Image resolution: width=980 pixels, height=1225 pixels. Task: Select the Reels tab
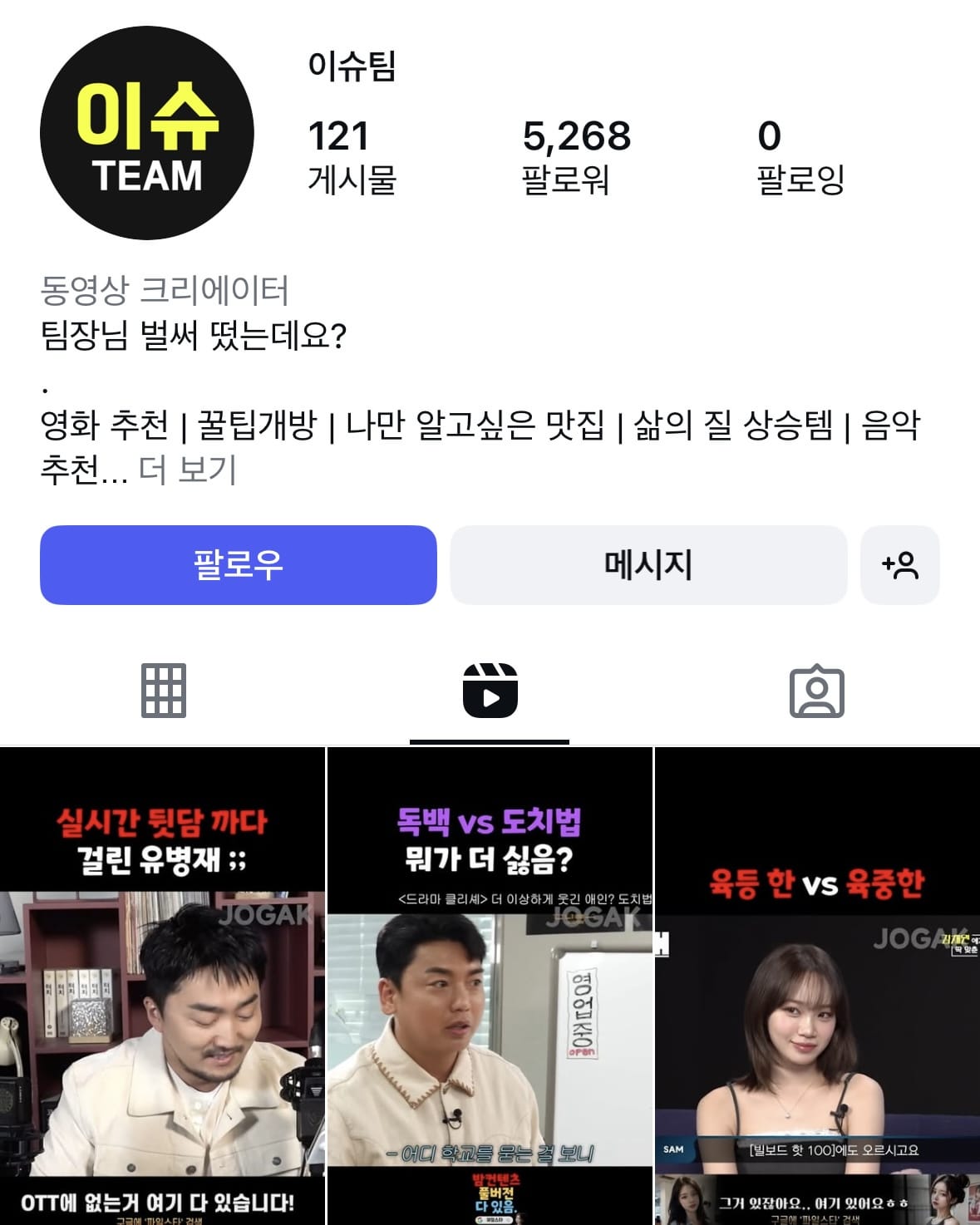490,691
